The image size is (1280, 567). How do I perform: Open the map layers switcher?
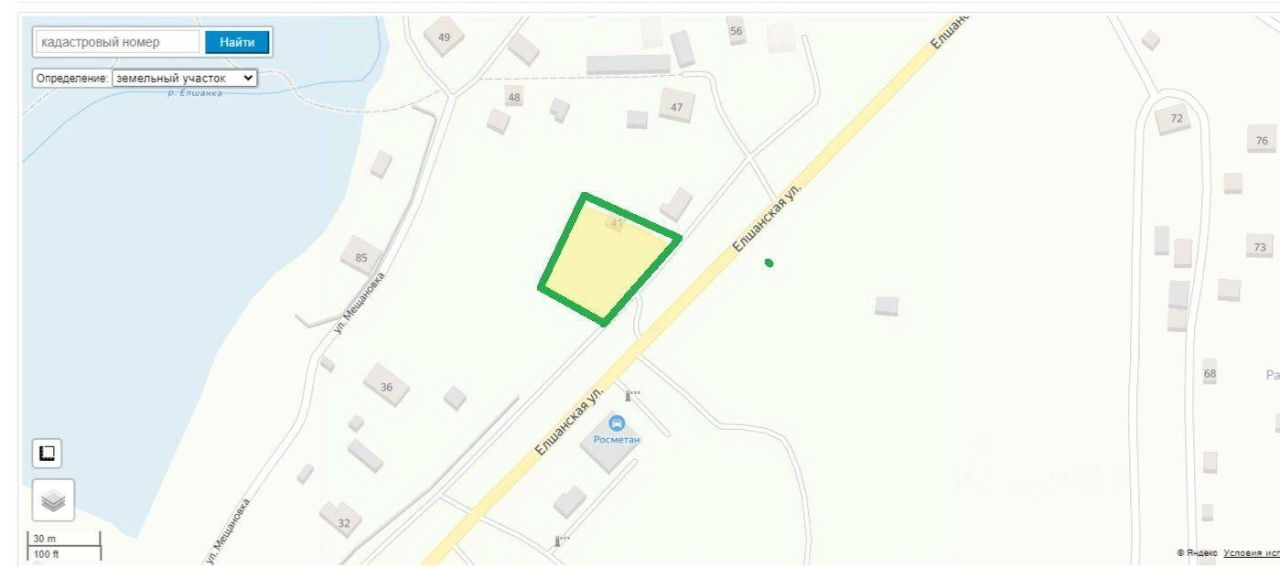[53, 500]
